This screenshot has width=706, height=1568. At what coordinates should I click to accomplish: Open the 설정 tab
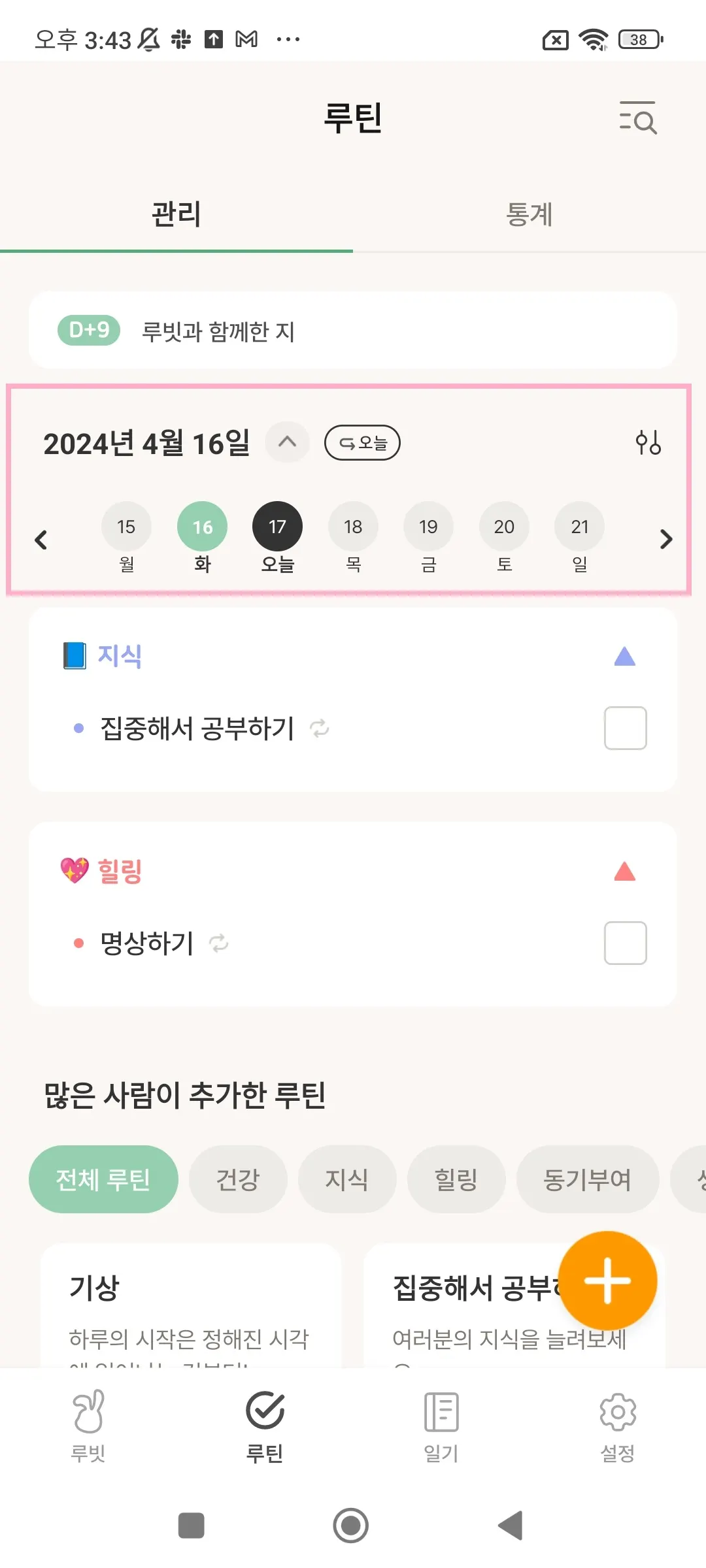[x=617, y=1426]
